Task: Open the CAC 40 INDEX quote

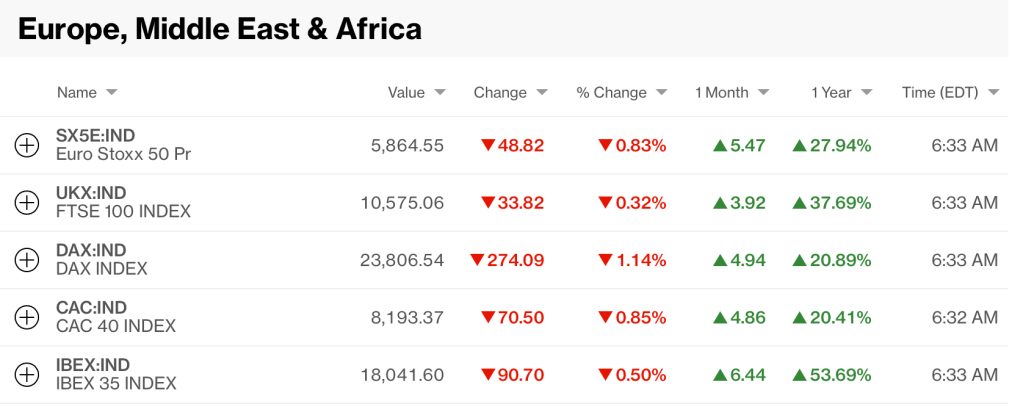Action: (x=116, y=326)
